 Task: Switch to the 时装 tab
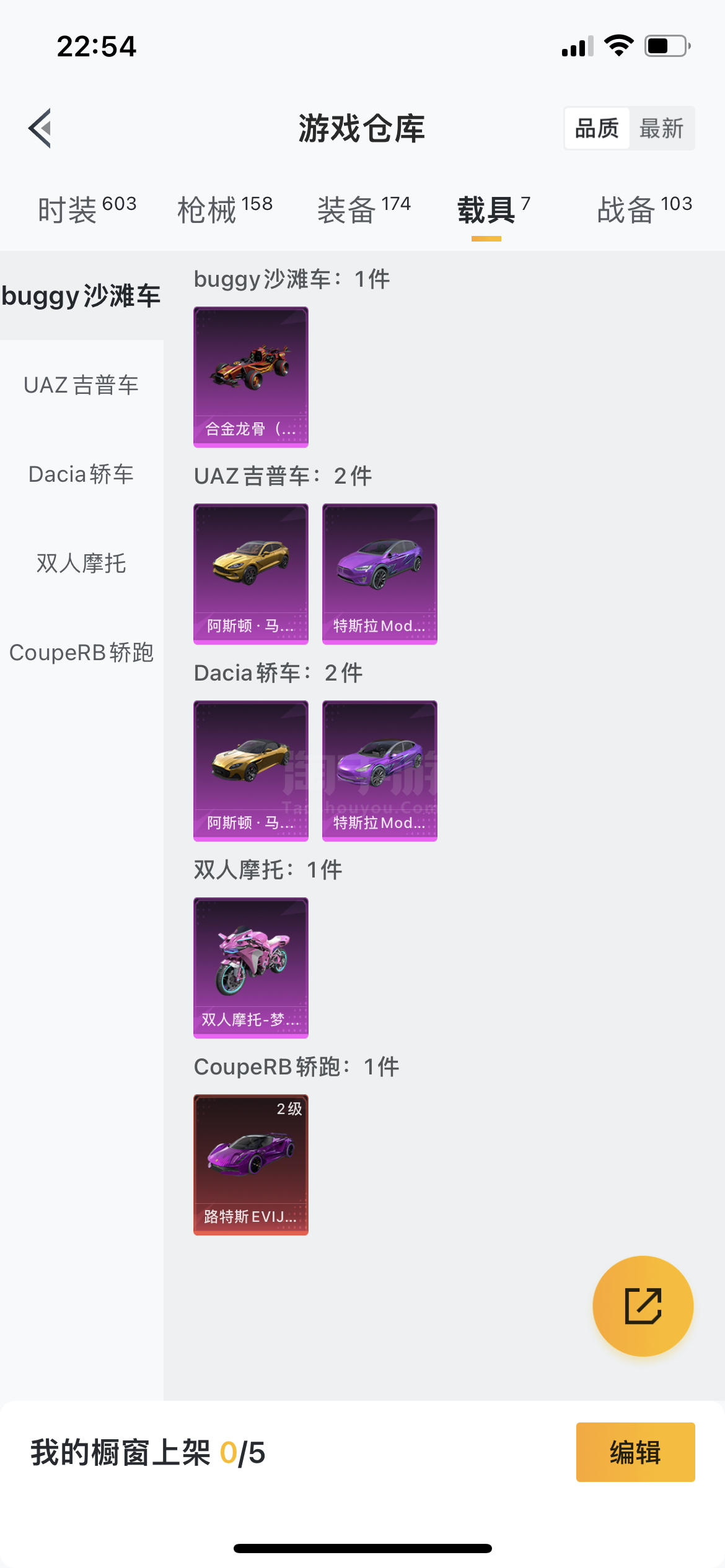87,209
